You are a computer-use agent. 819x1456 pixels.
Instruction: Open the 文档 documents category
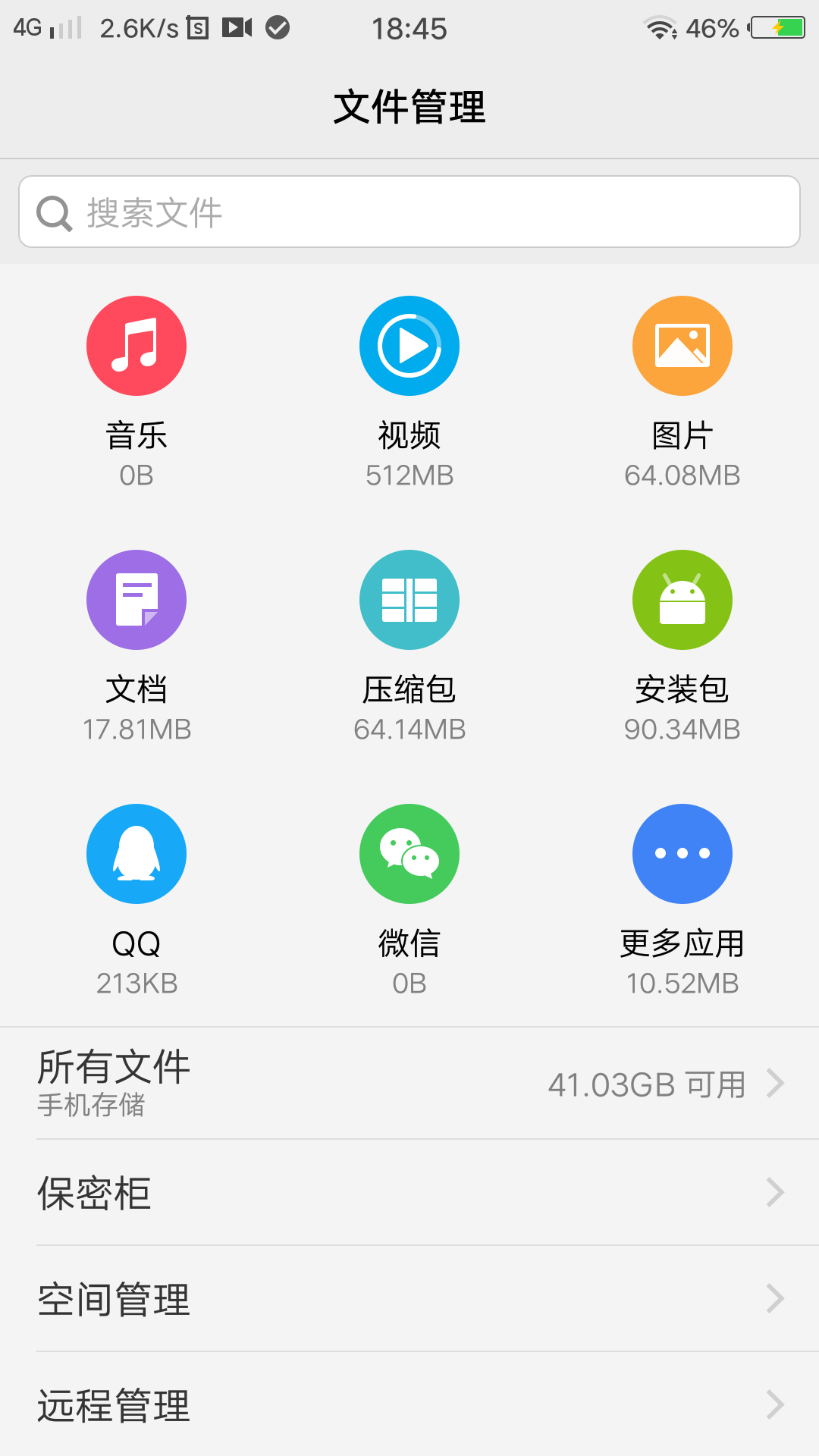136,601
